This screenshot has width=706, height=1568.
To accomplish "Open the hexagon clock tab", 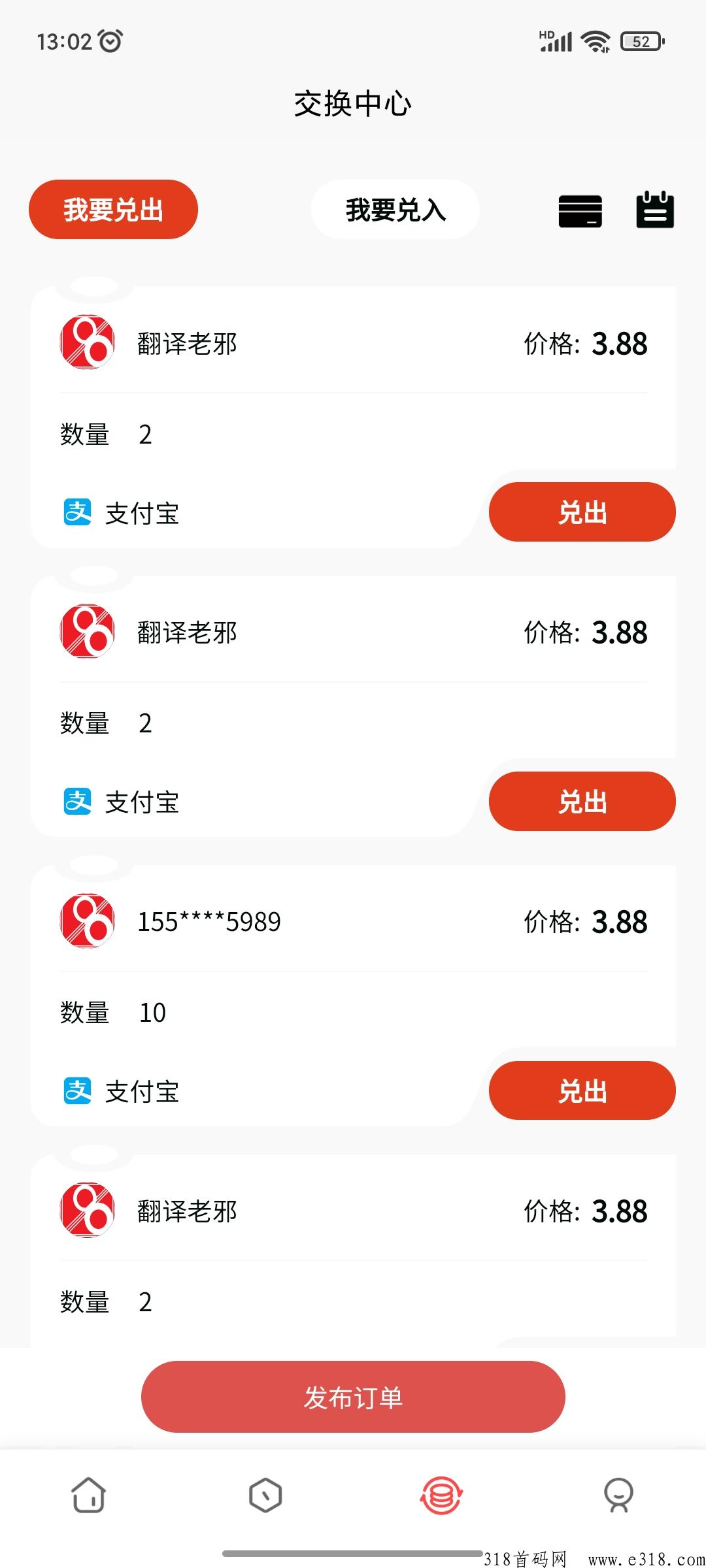I will [265, 1495].
